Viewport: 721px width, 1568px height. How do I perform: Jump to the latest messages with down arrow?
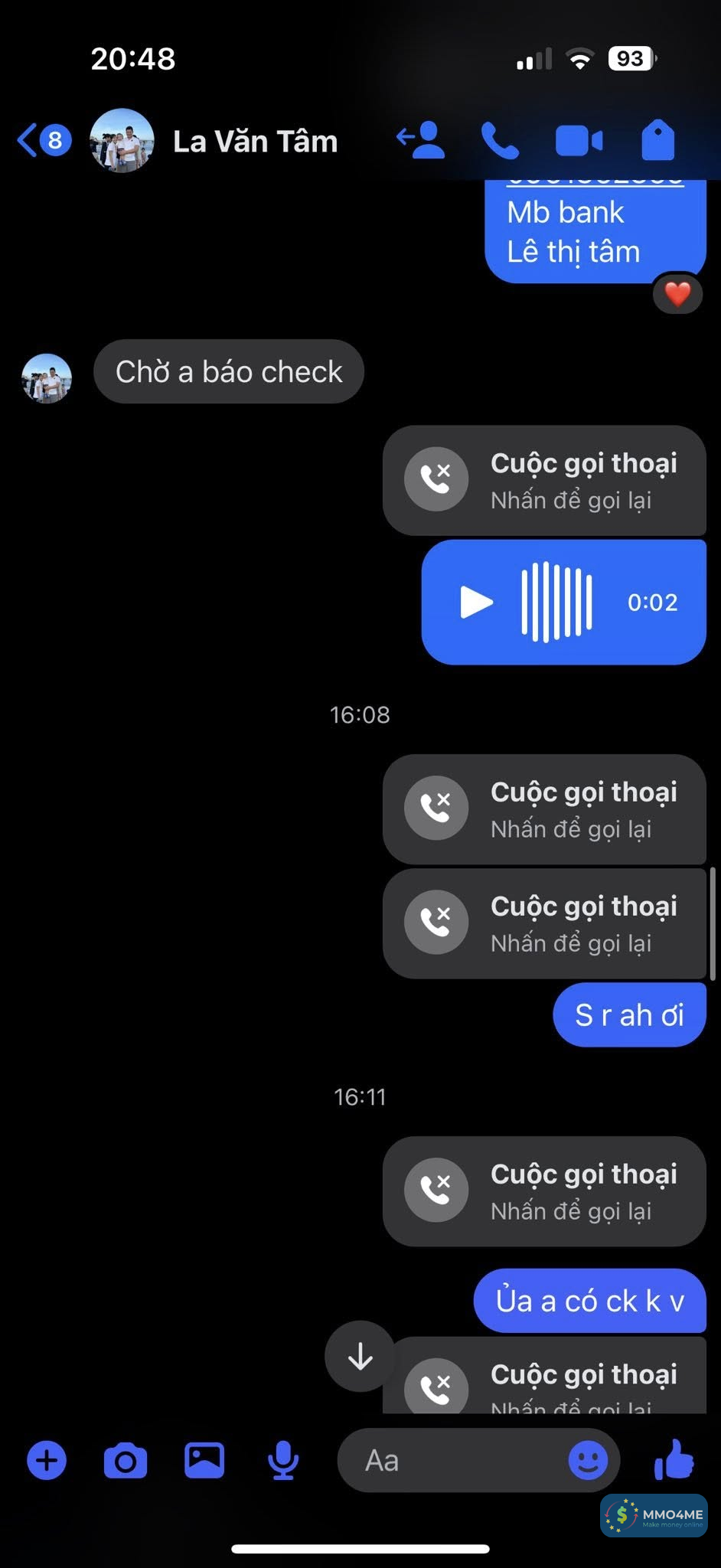360,1356
